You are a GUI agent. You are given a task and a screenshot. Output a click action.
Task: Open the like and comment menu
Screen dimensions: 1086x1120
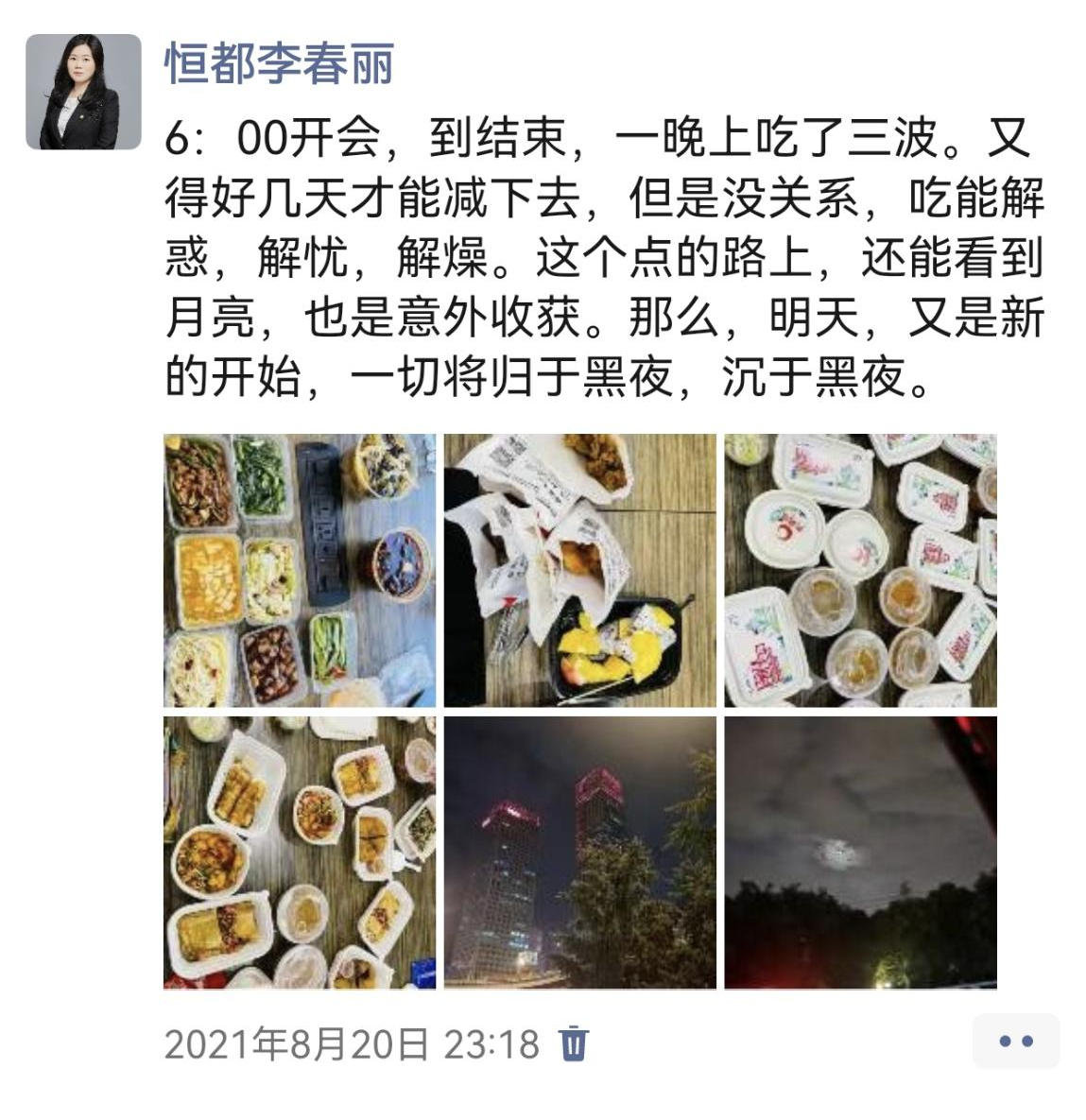(1015, 1042)
